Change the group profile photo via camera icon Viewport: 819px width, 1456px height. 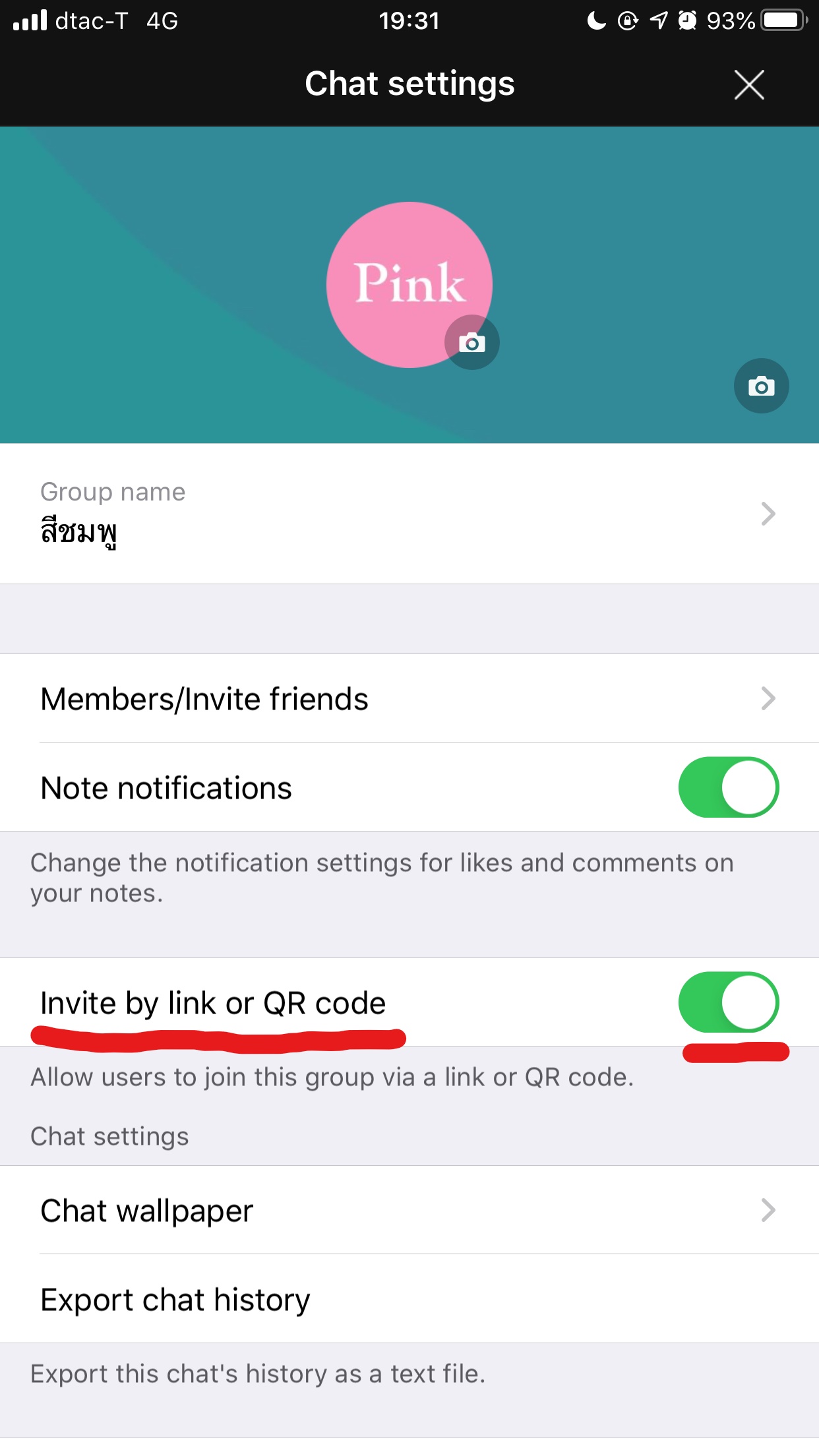[471, 343]
